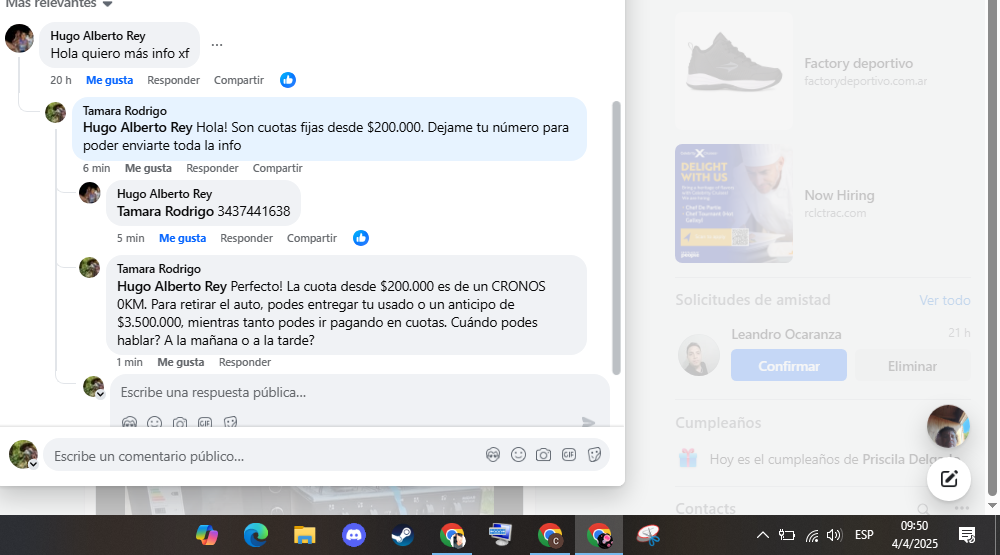The image size is (1000, 555).
Task: Reply to Tamara's CRONOS 0KM comment
Action: point(245,362)
